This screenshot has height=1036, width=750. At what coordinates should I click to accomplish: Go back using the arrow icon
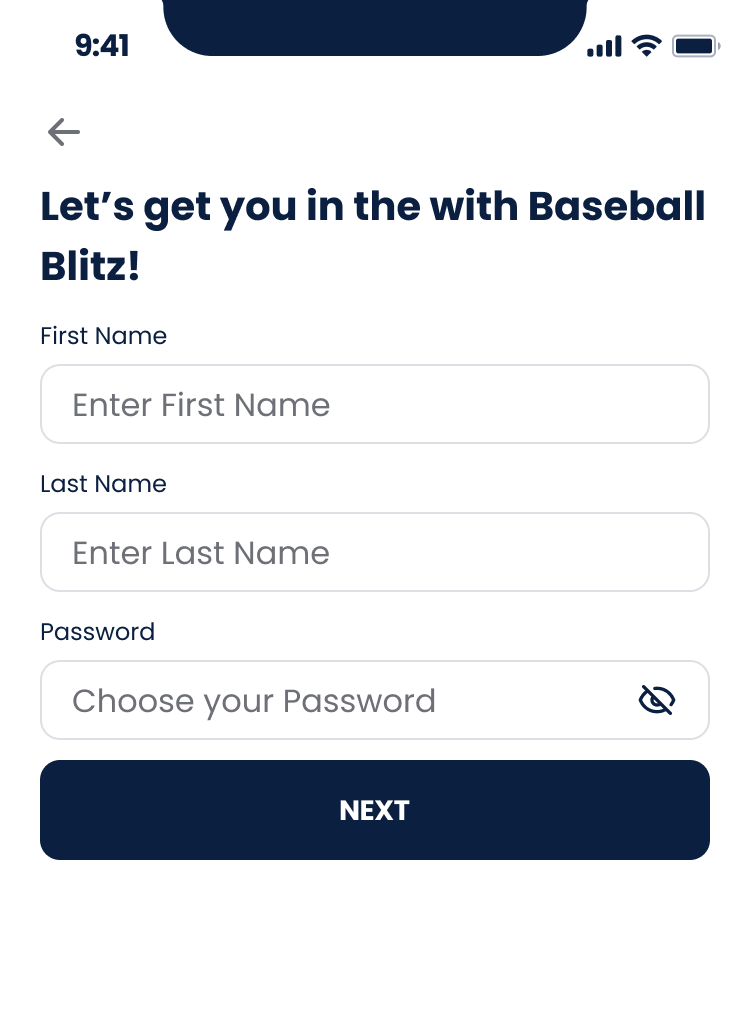point(63,132)
